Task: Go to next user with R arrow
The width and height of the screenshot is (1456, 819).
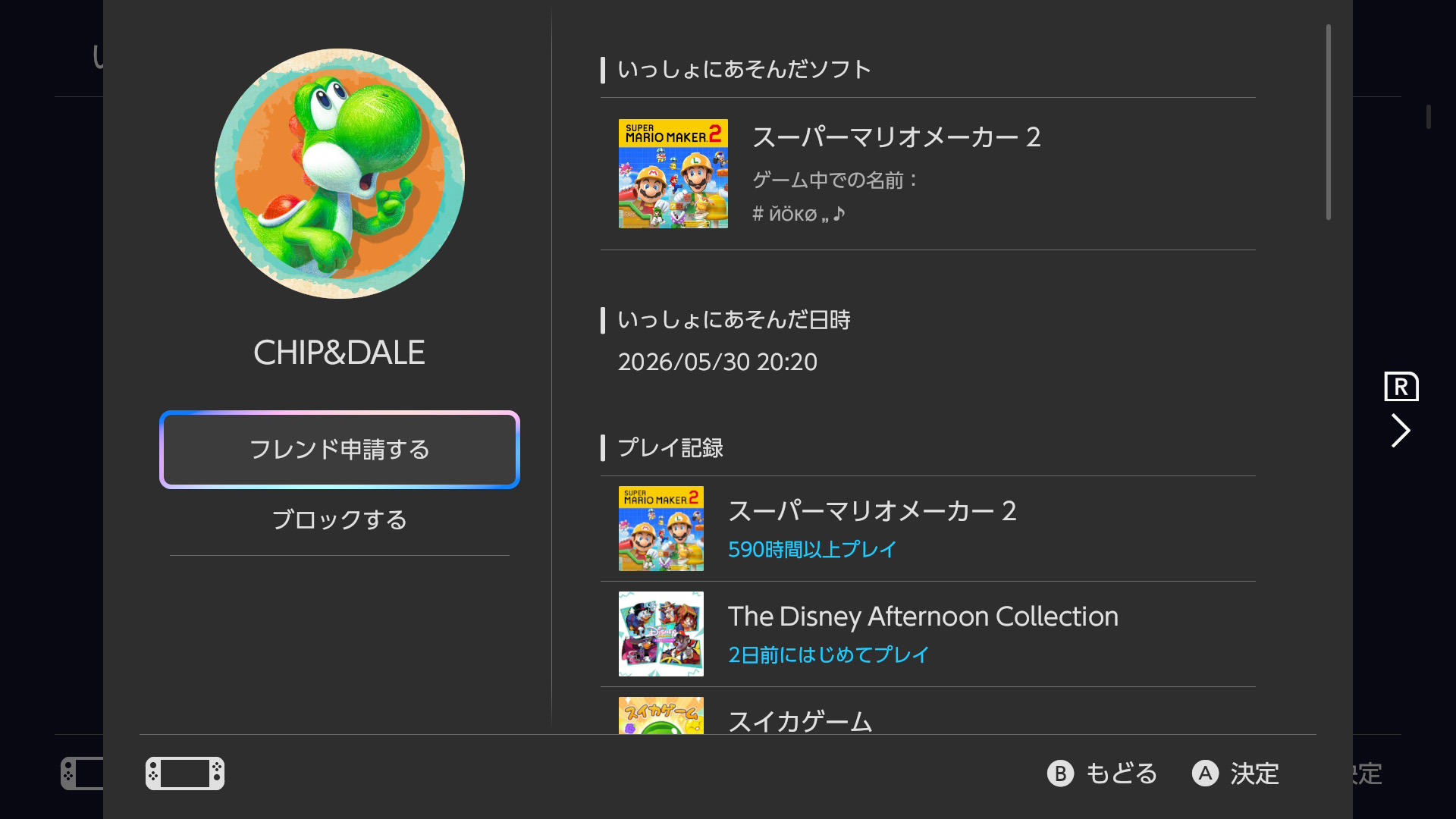Action: click(1401, 430)
